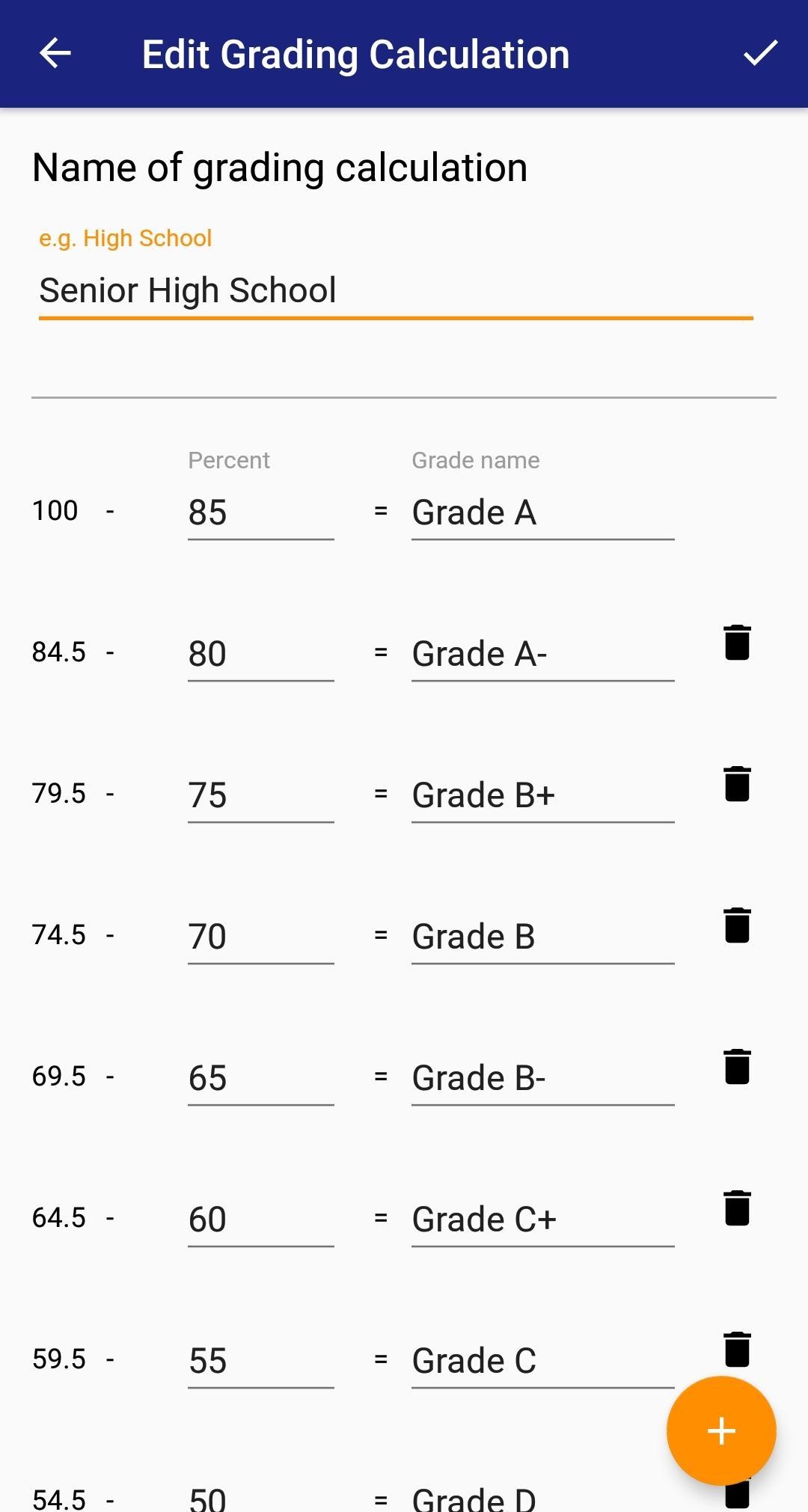Change the percent value 70

click(260, 937)
